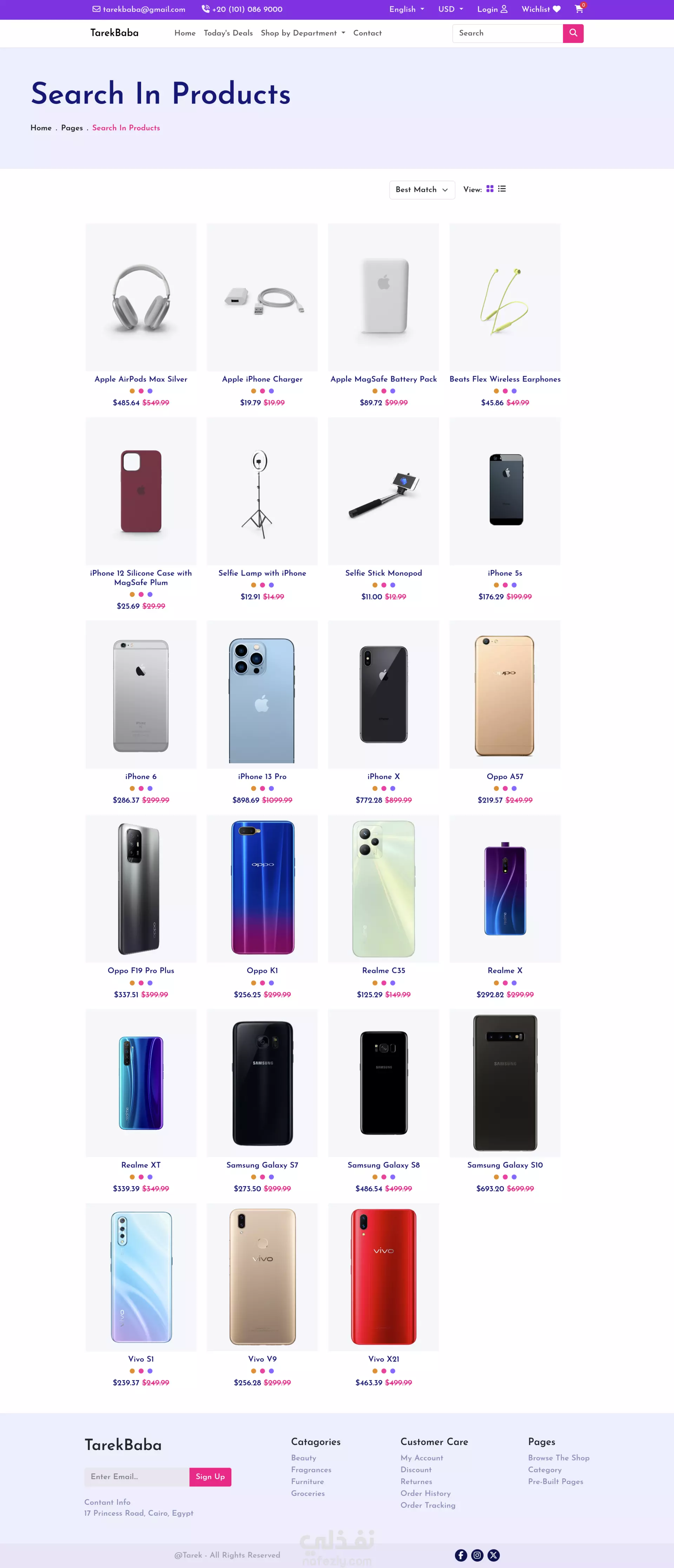Image resolution: width=674 pixels, height=1568 pixels.
Task: Open the shopping cart icon
Action: pyautogui.click(x=579, y=9)
